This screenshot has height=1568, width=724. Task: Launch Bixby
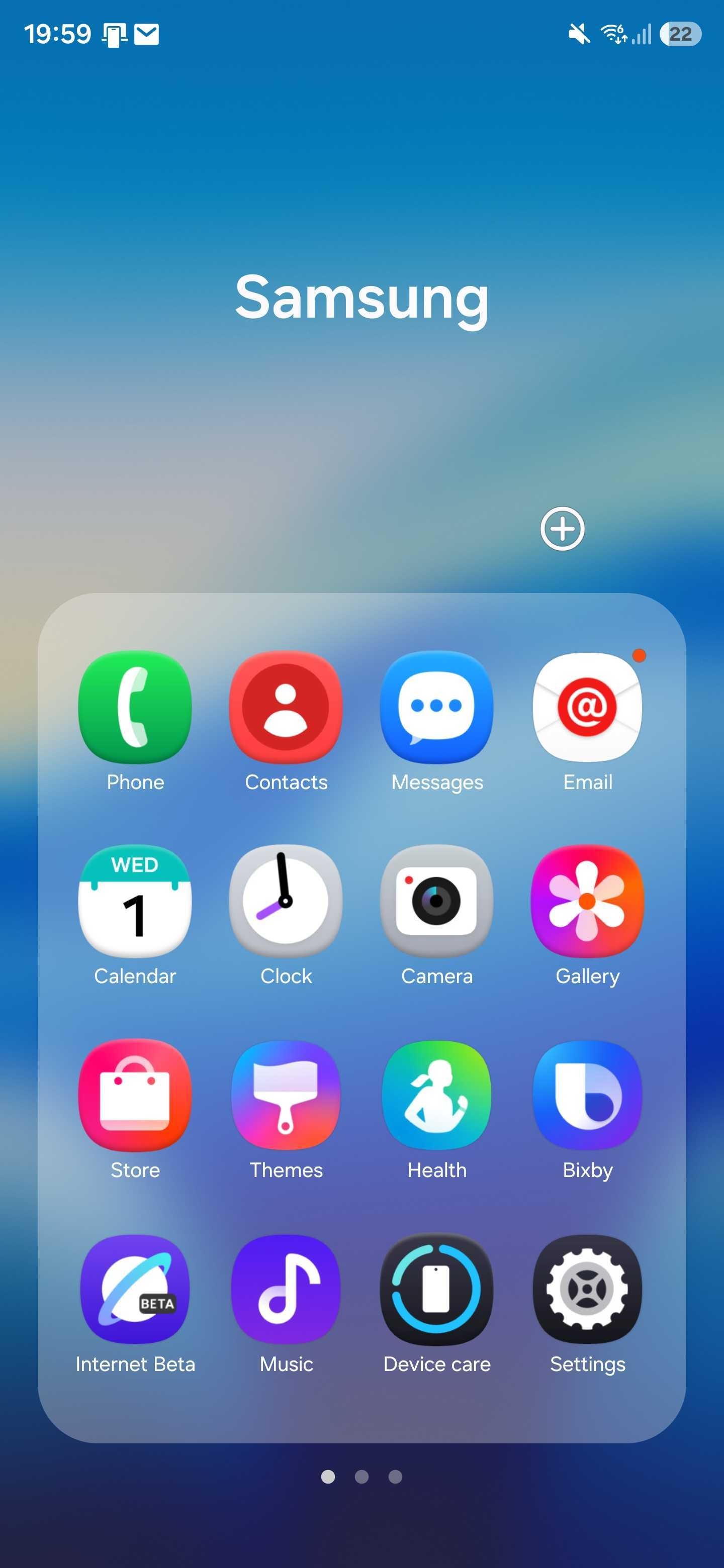tap(587, 1095)
